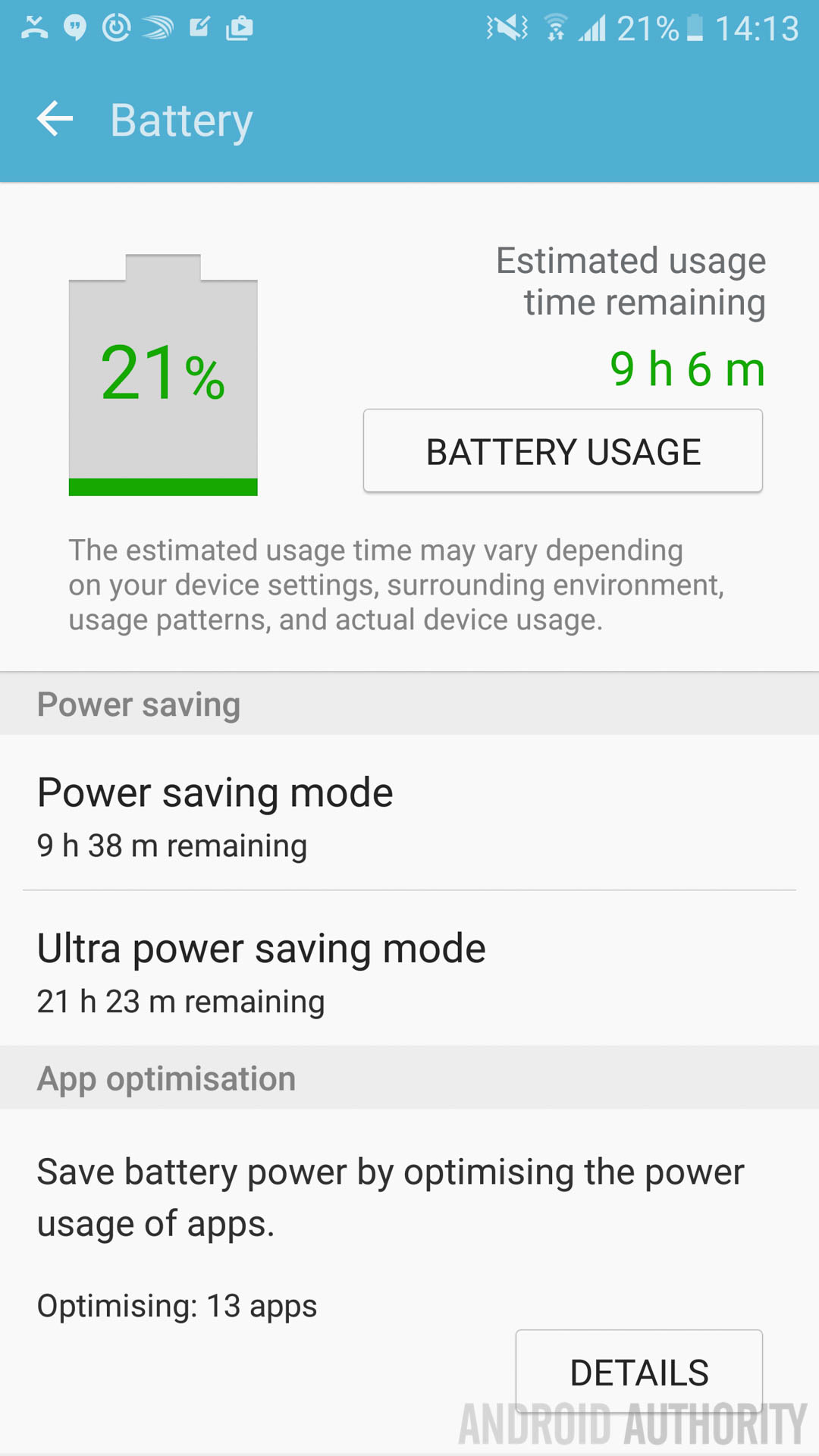
Task: Tap Details for app optimisation
Action: point(639,1371)
